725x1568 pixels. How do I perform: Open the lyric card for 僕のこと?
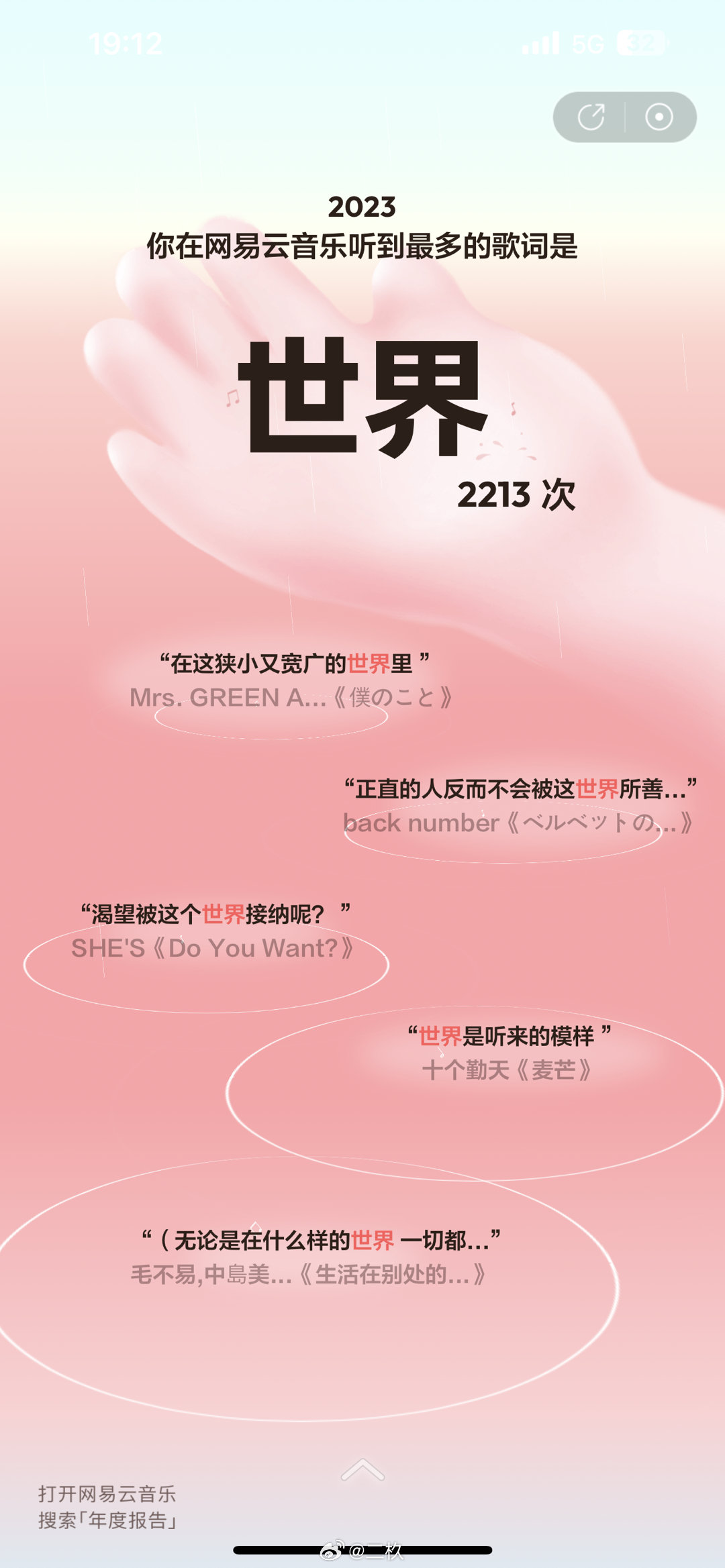click(291, 680)
